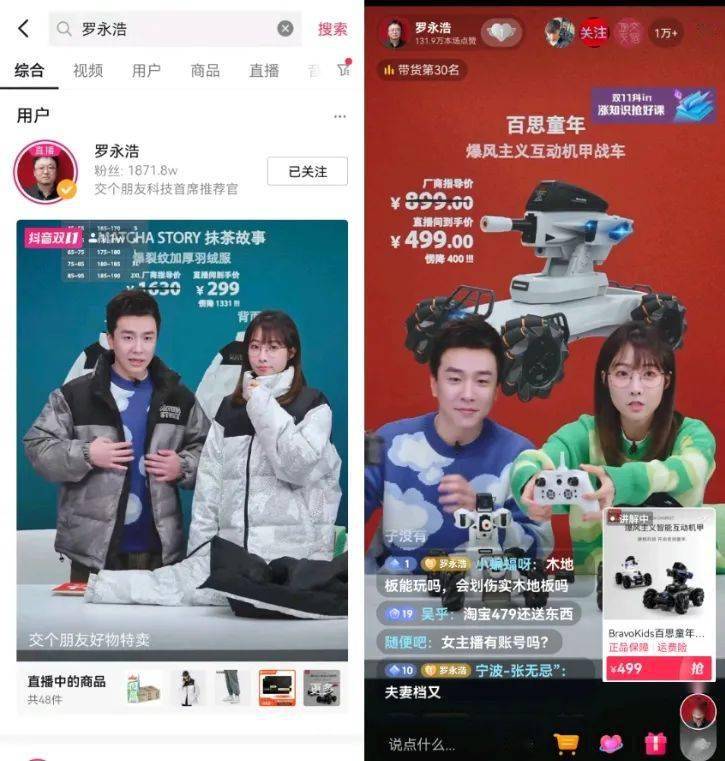The width and height of the screenshot is (725, 761).
Task: Go back from the search page
Action: (x=24, y=29)
